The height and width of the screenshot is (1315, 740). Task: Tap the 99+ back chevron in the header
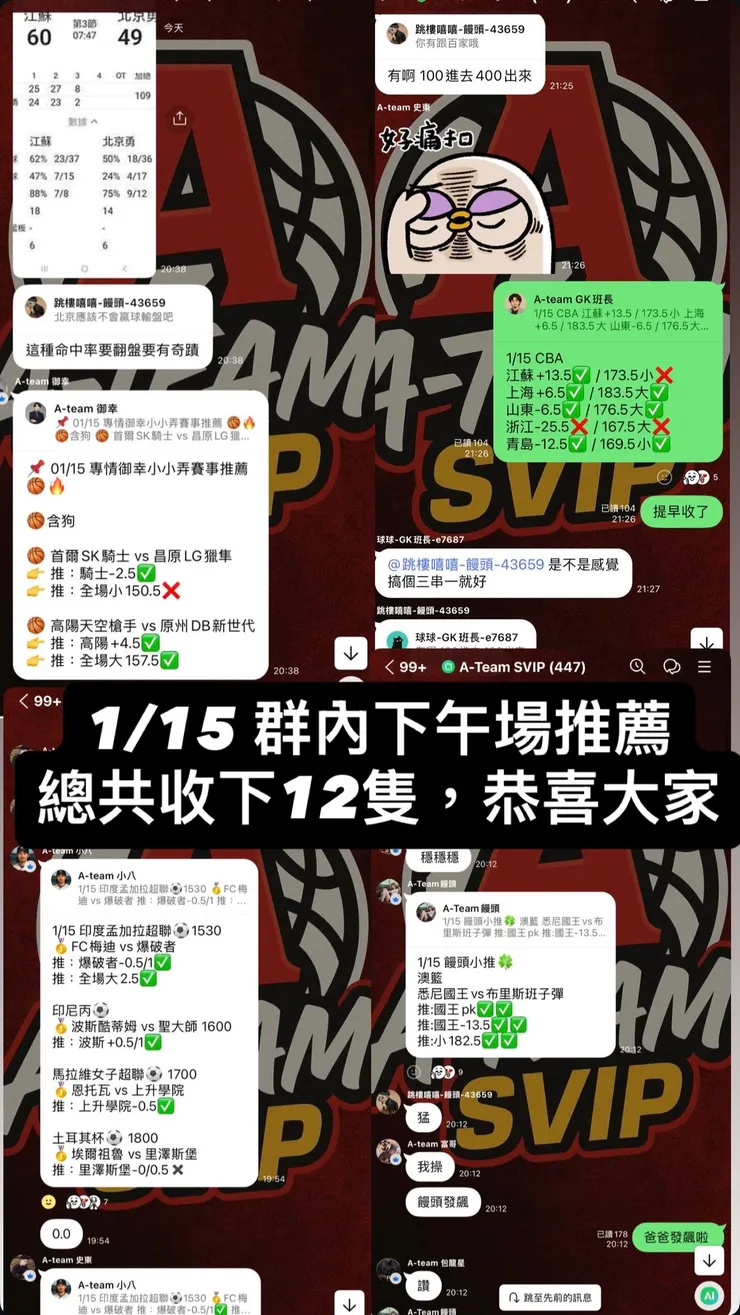387,668
